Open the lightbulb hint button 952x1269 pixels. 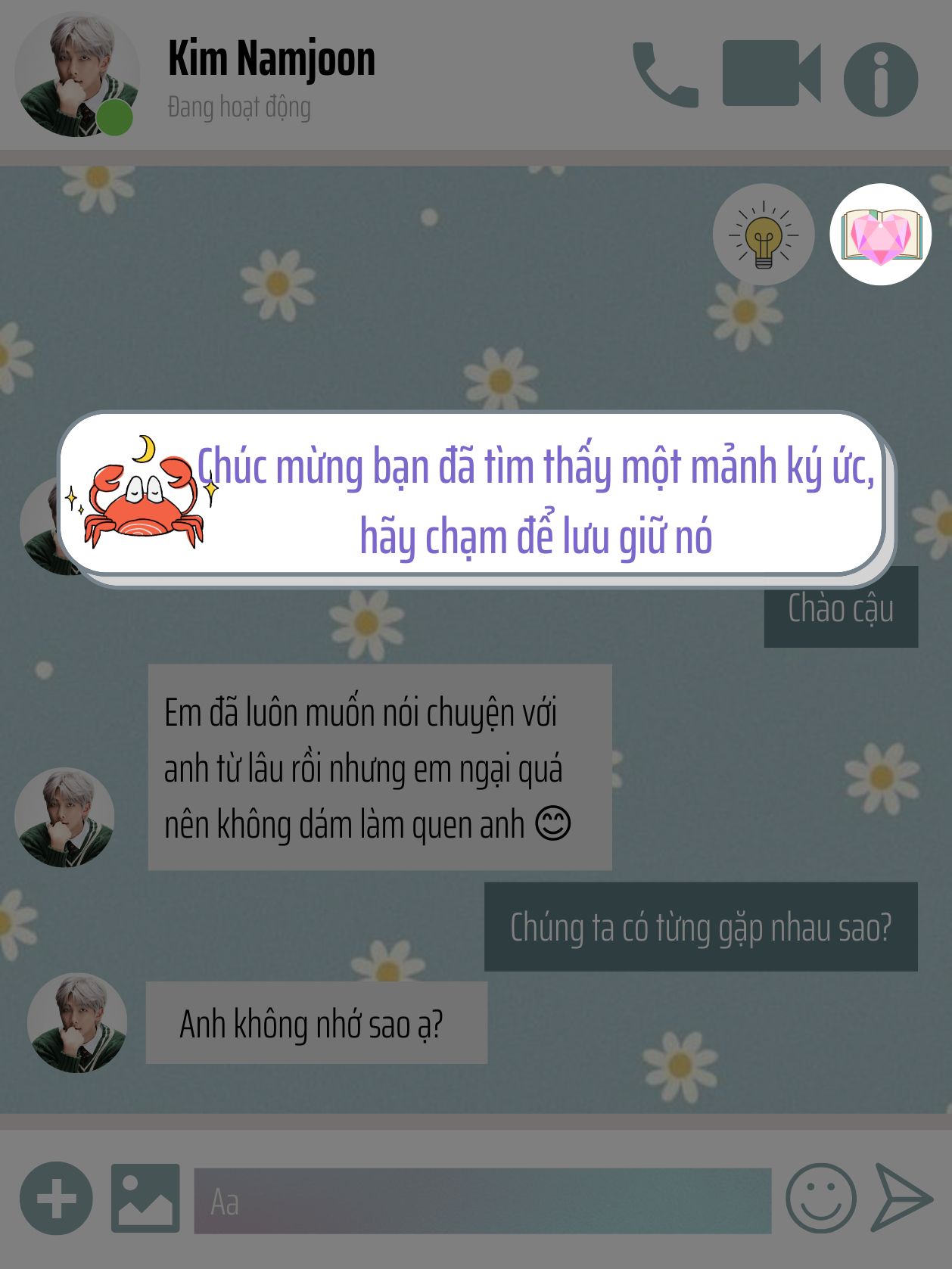coord(763,235)
